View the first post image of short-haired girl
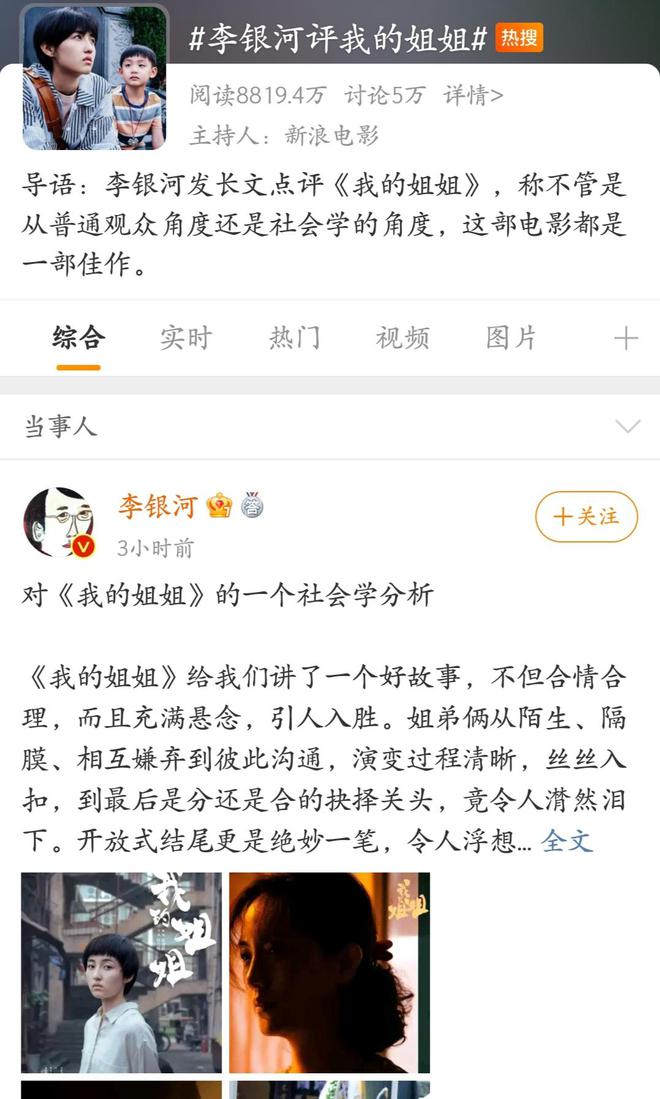This screenshot has width=660, height=1099. pos(121,973)
